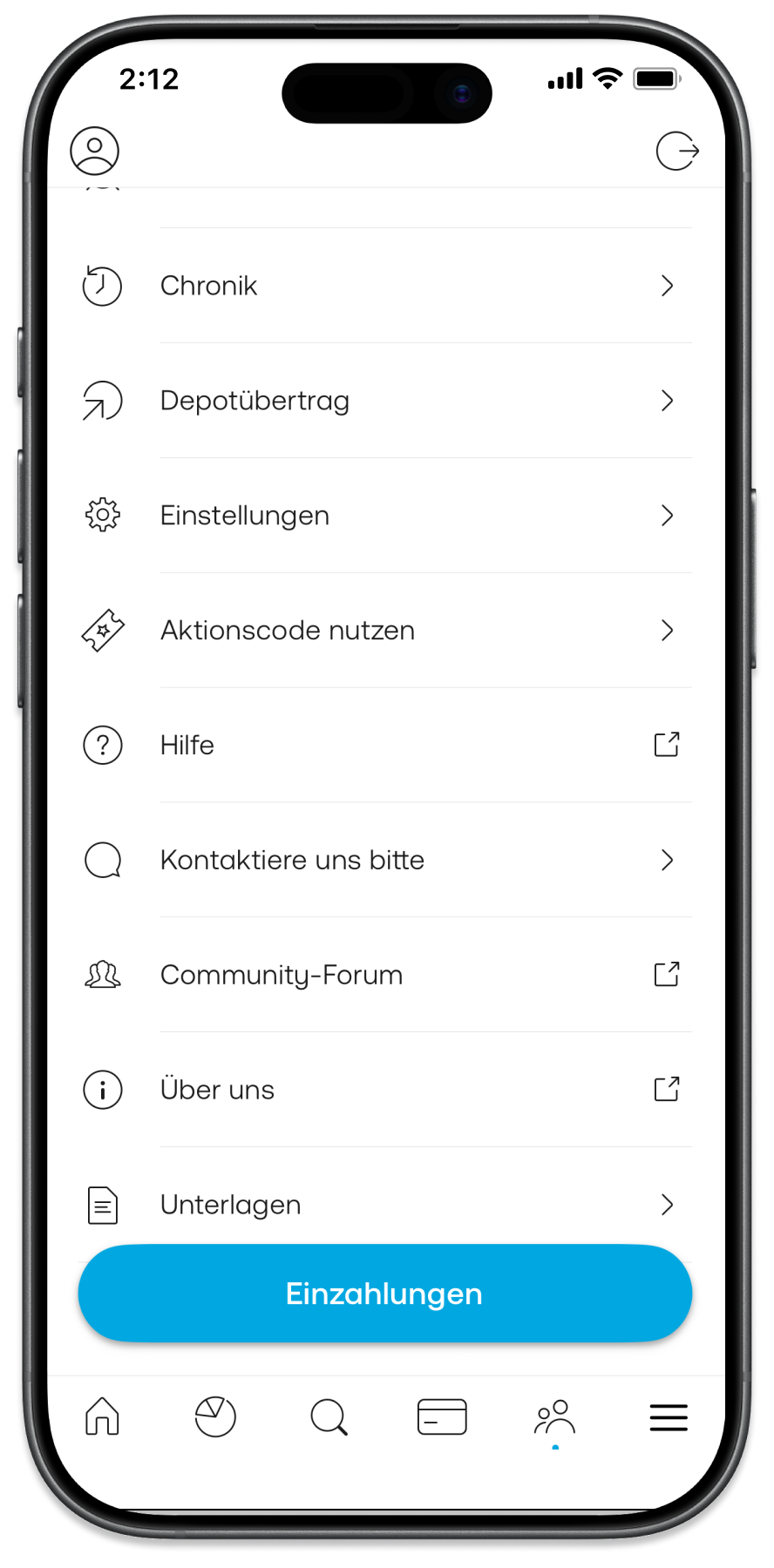Open the Hilfe external link
Screen dimensions: 774x1568
click(384, 746)
